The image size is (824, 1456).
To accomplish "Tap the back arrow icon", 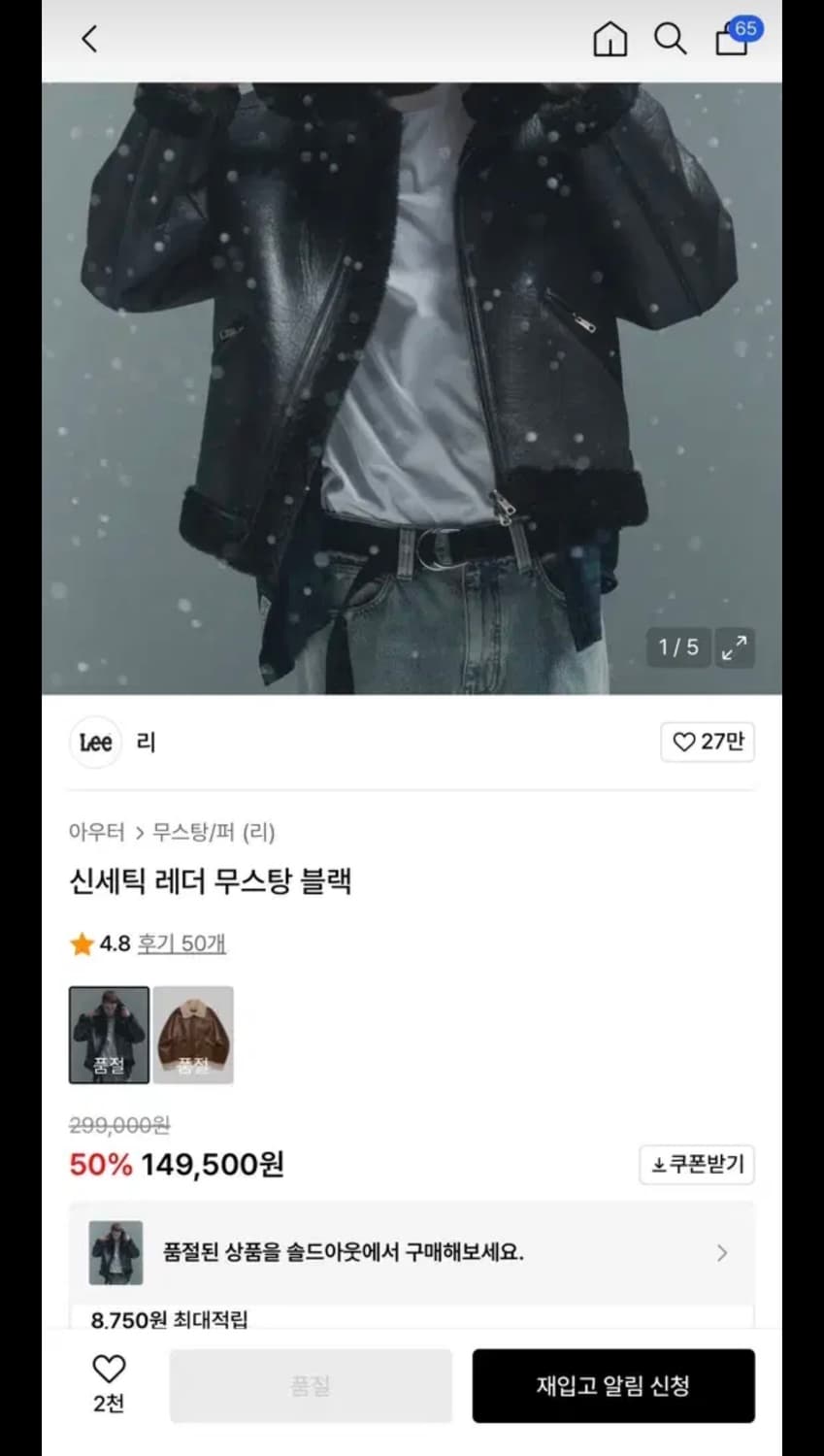I will click(x=88, y=39).
